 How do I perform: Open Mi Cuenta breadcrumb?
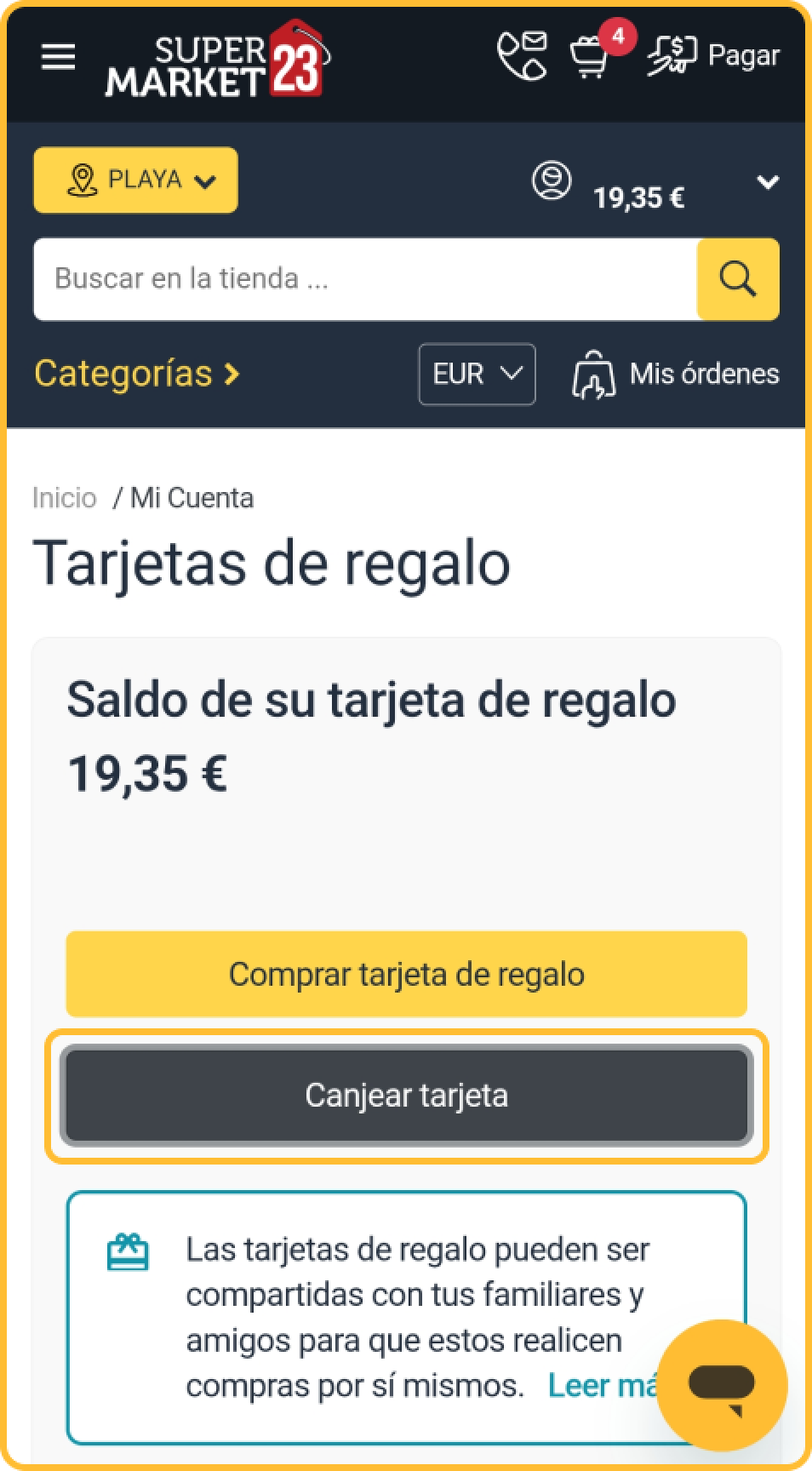192,498
